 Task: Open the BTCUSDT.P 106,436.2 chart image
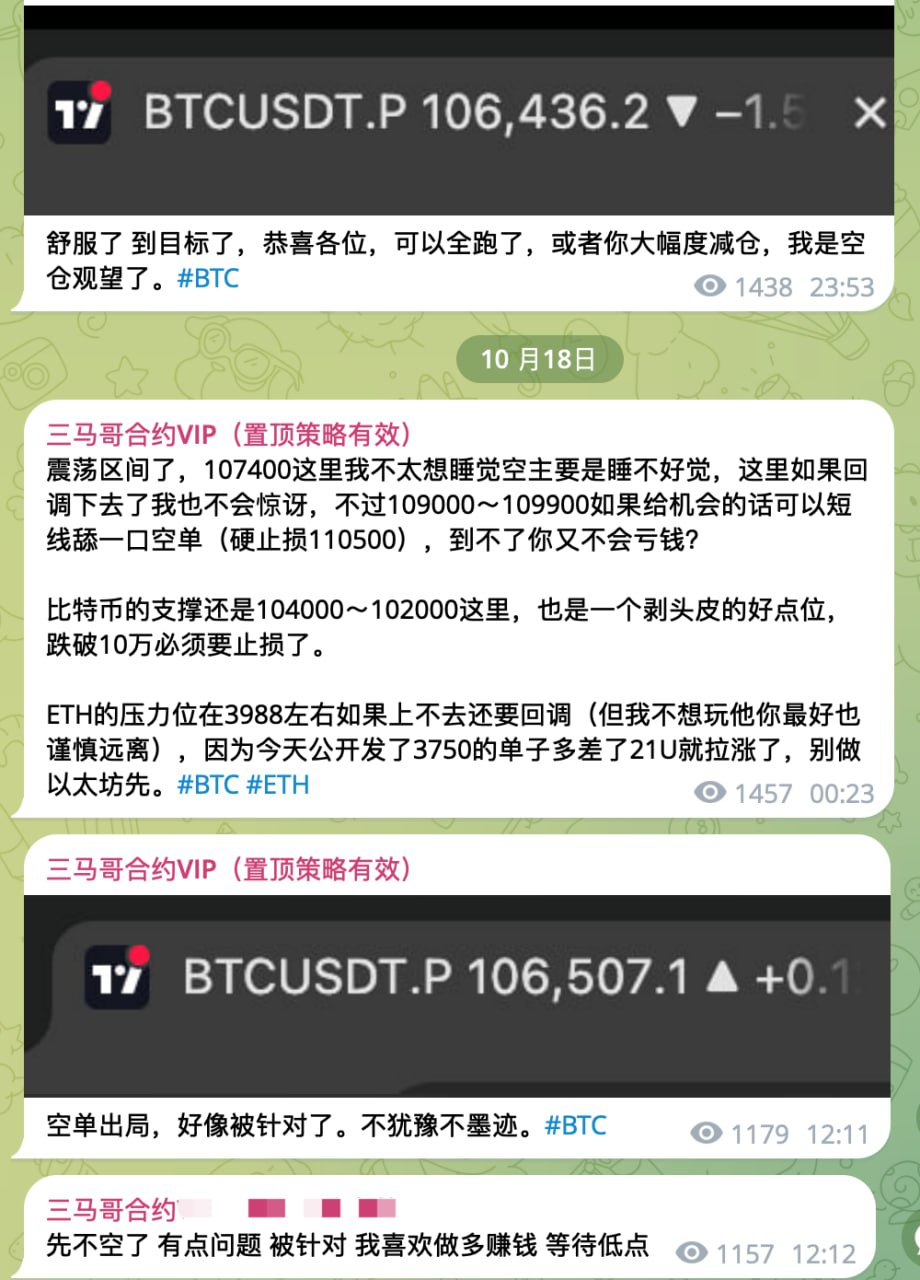pos(458,112)
